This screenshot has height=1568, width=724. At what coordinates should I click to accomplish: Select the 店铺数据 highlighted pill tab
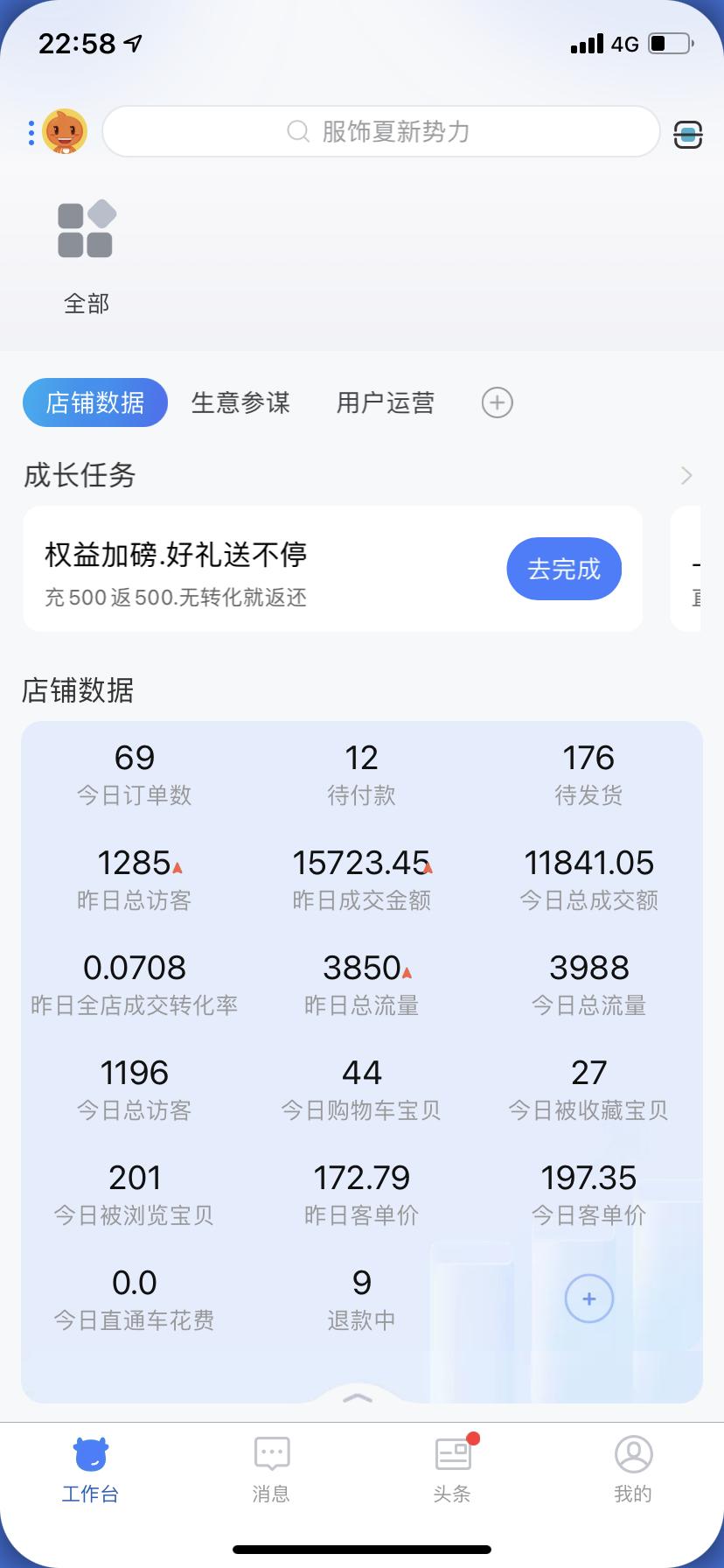[94, 402]
